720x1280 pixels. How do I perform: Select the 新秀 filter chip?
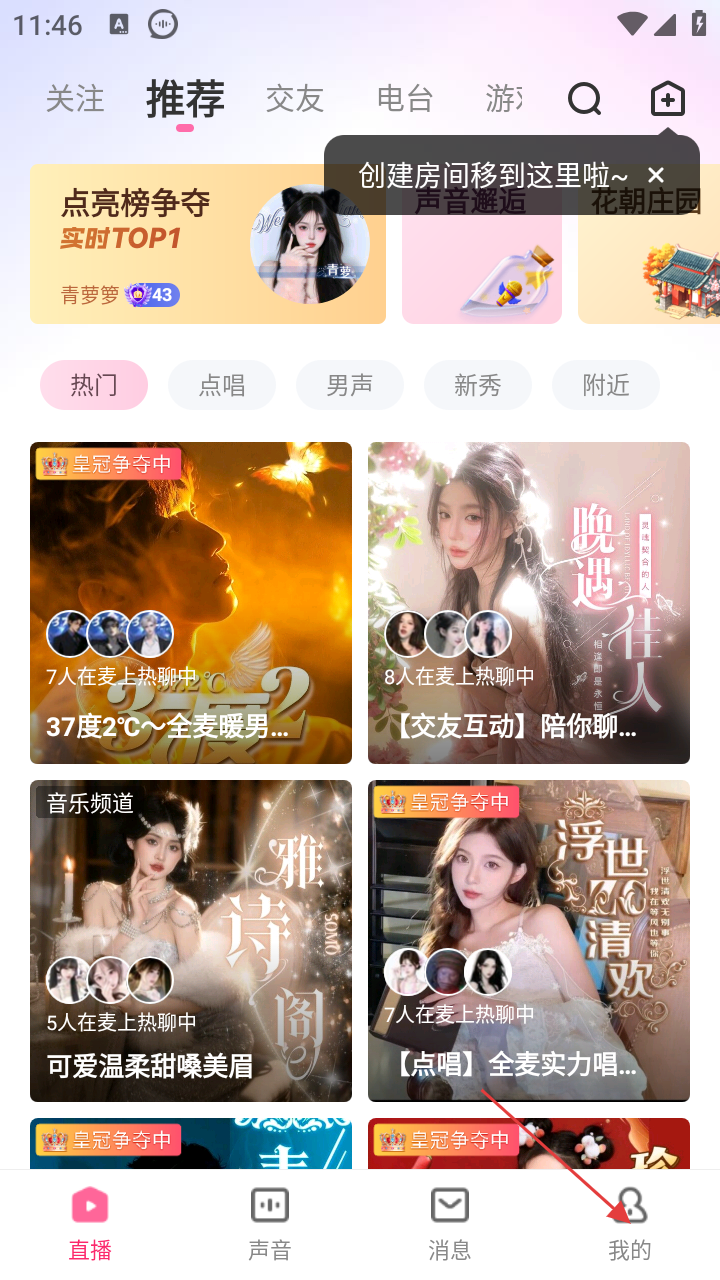point(478,385)
